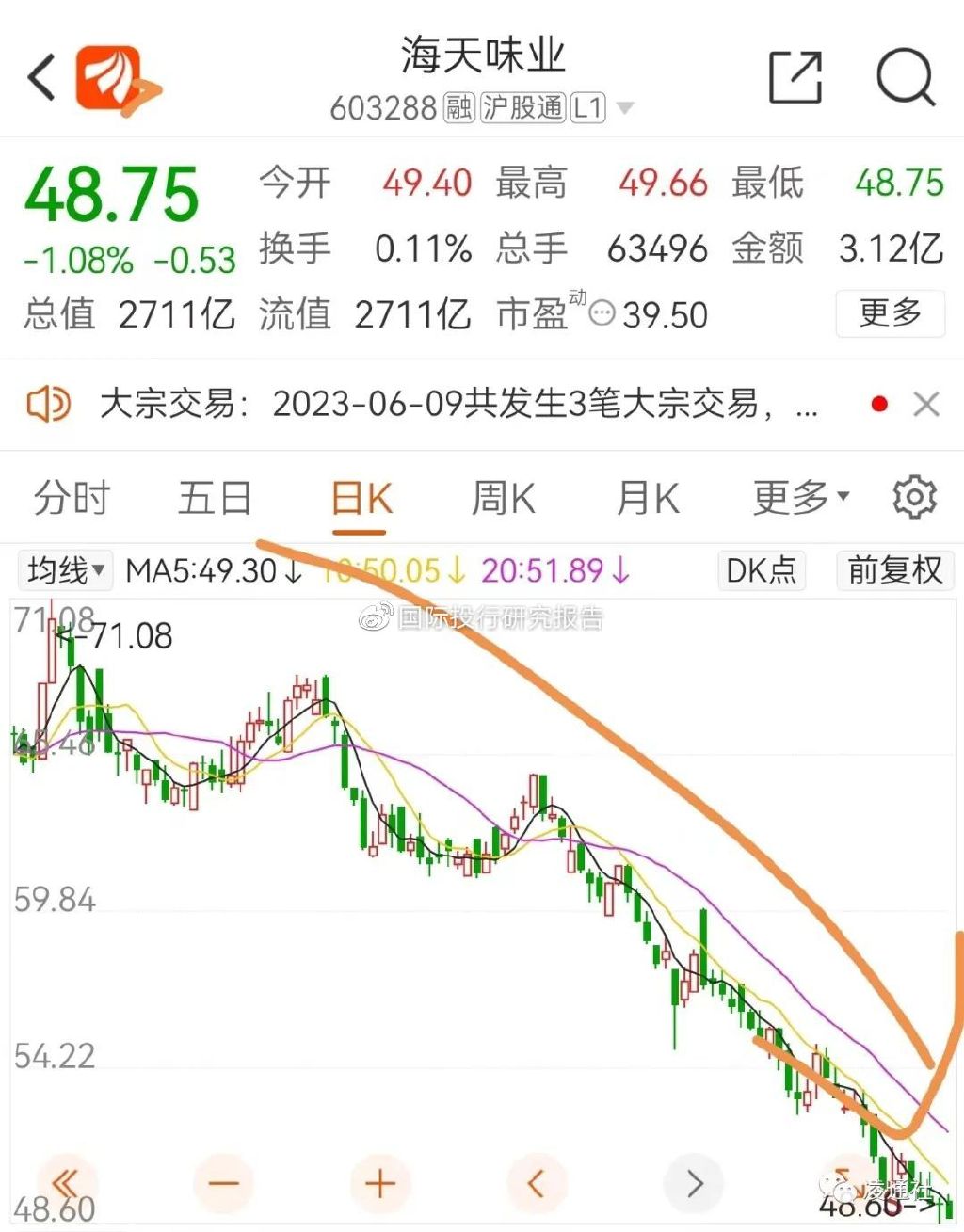The height and width of the screenshot is (1232, 964).
Task: Open the stock search
Action: [x=905, y=77]
